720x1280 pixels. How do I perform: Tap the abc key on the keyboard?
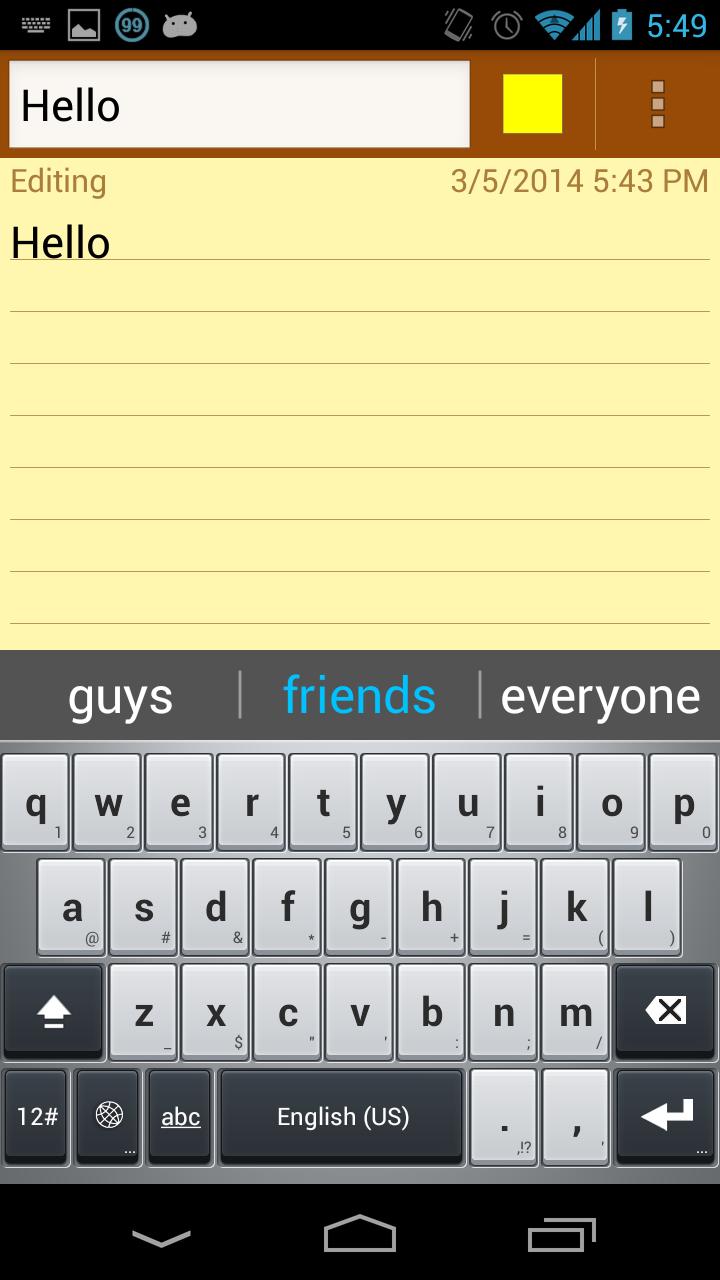[179, 1116]
